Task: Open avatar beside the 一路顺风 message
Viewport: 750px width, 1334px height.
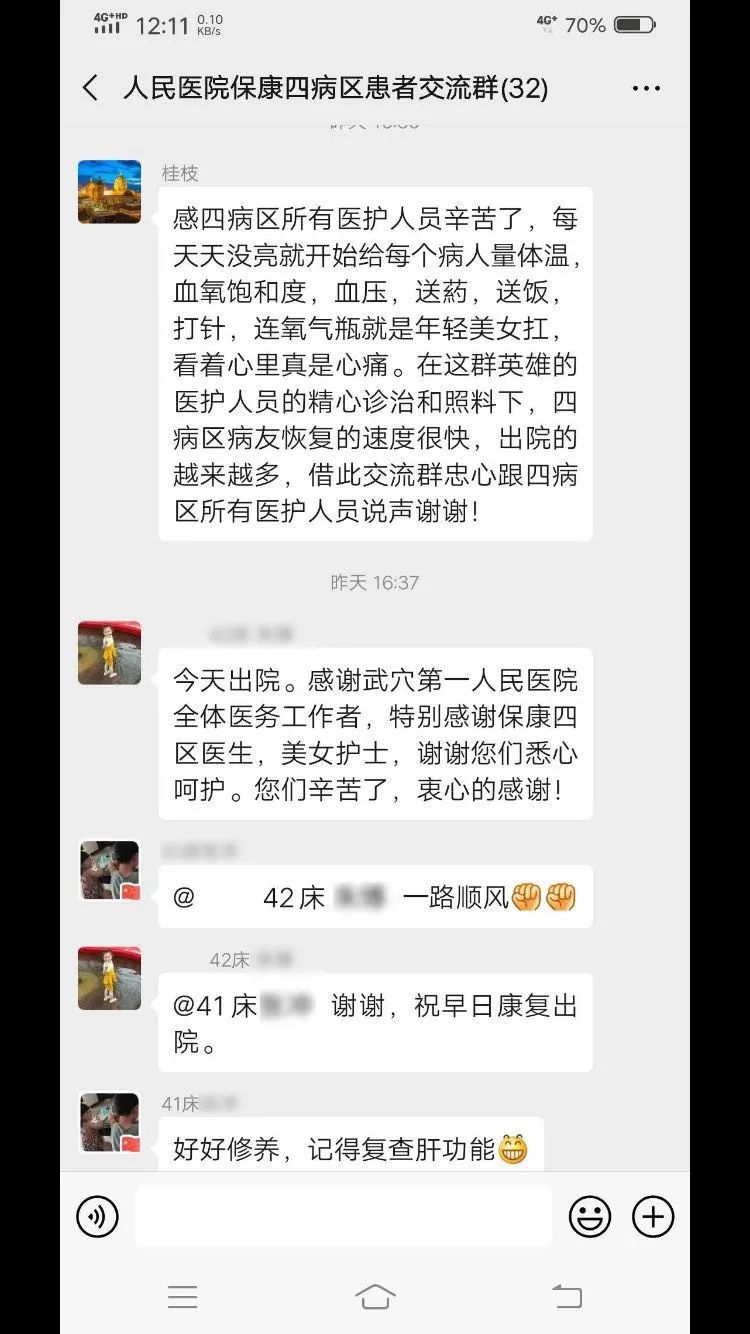Action: 109,870
